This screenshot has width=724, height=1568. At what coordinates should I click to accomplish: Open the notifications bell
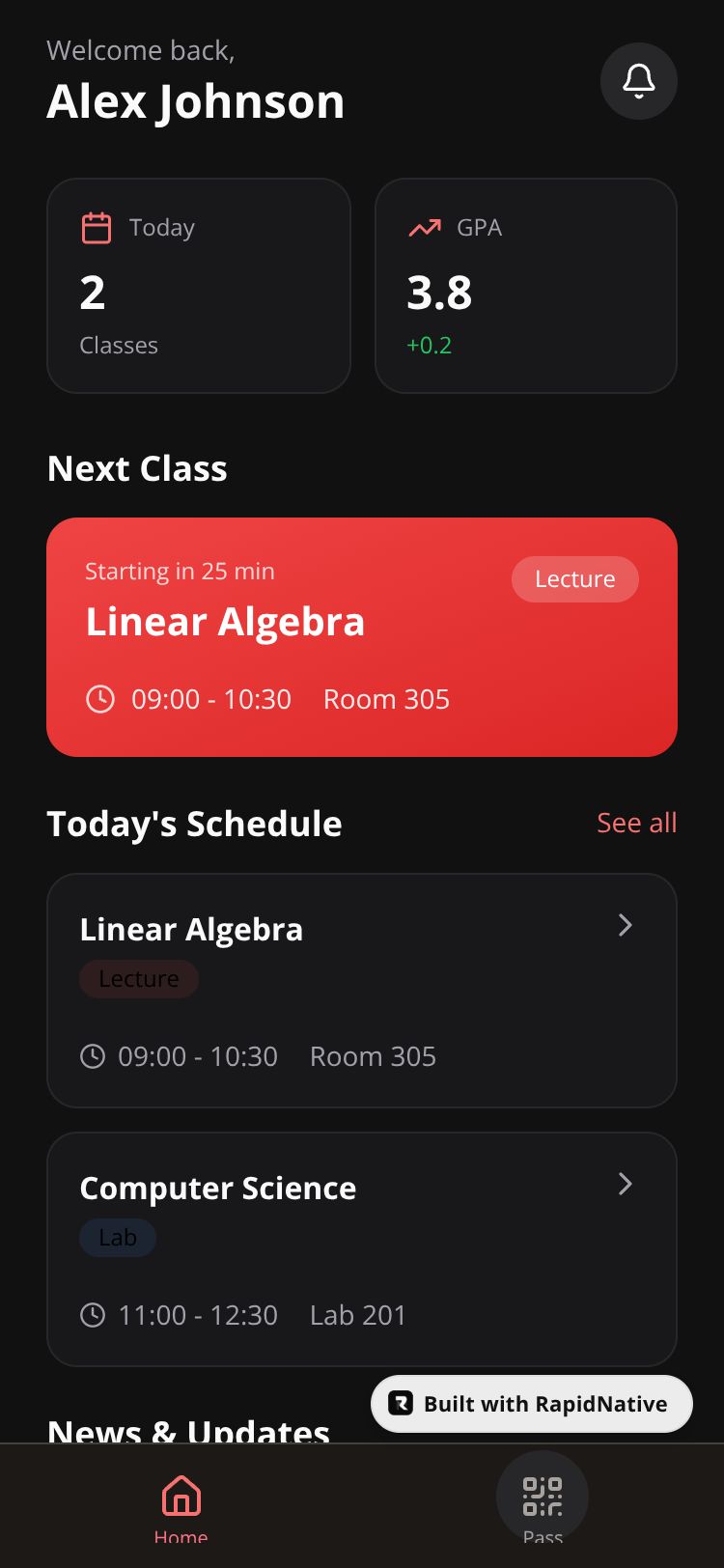tap(638, 81)
